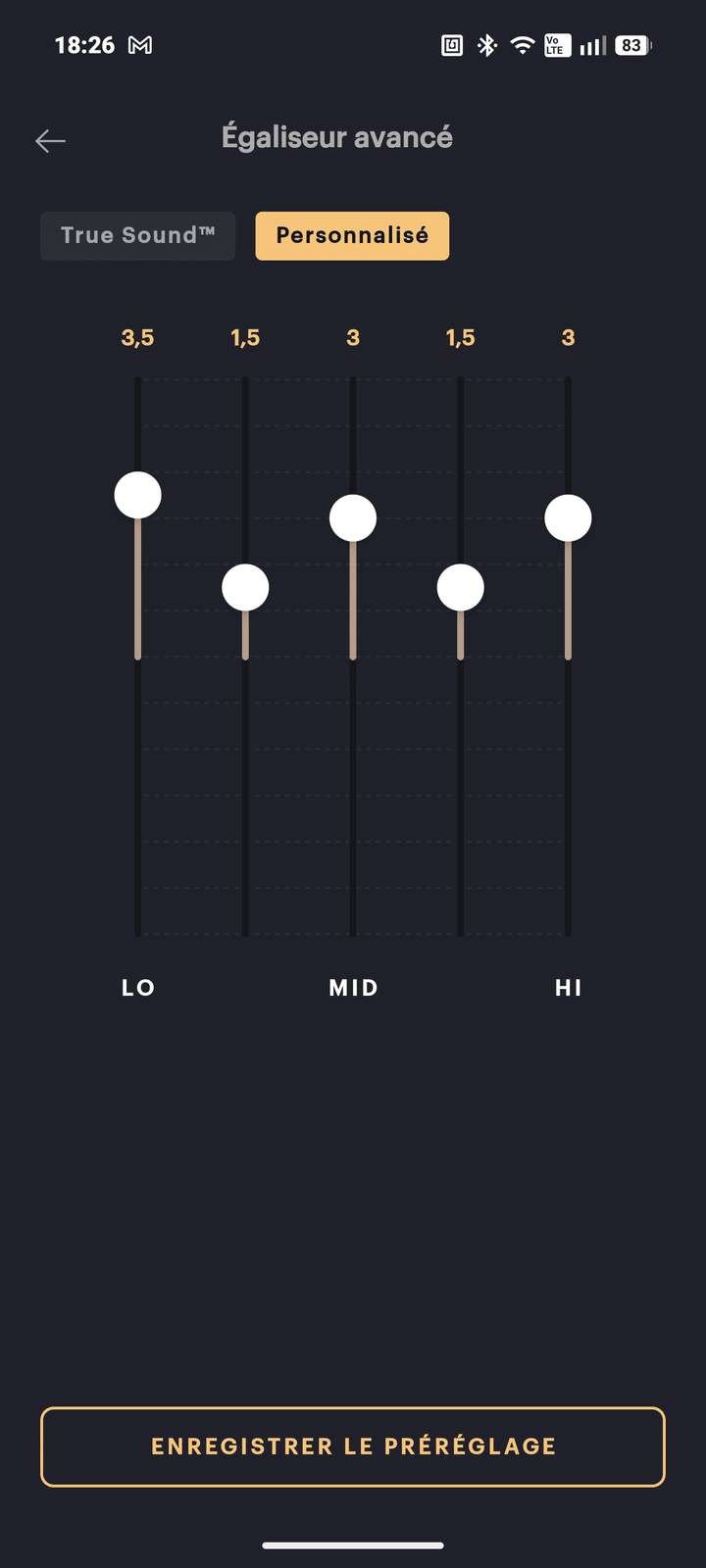Go back using the arrow icon
This screenshot has height=1568, width=706.
click(50, 141)
